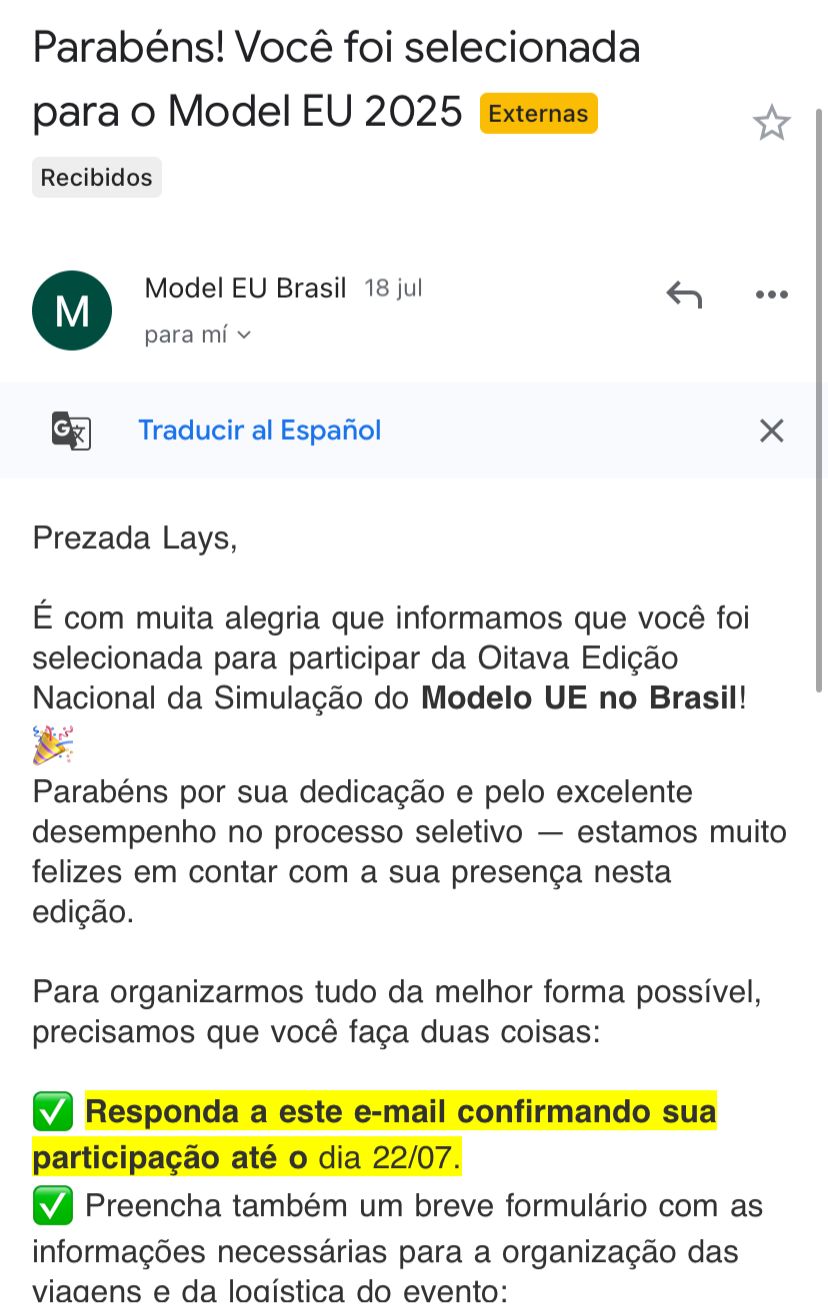Open the email's more options menu
The image size is (828, 1313).
click(771, 294)
